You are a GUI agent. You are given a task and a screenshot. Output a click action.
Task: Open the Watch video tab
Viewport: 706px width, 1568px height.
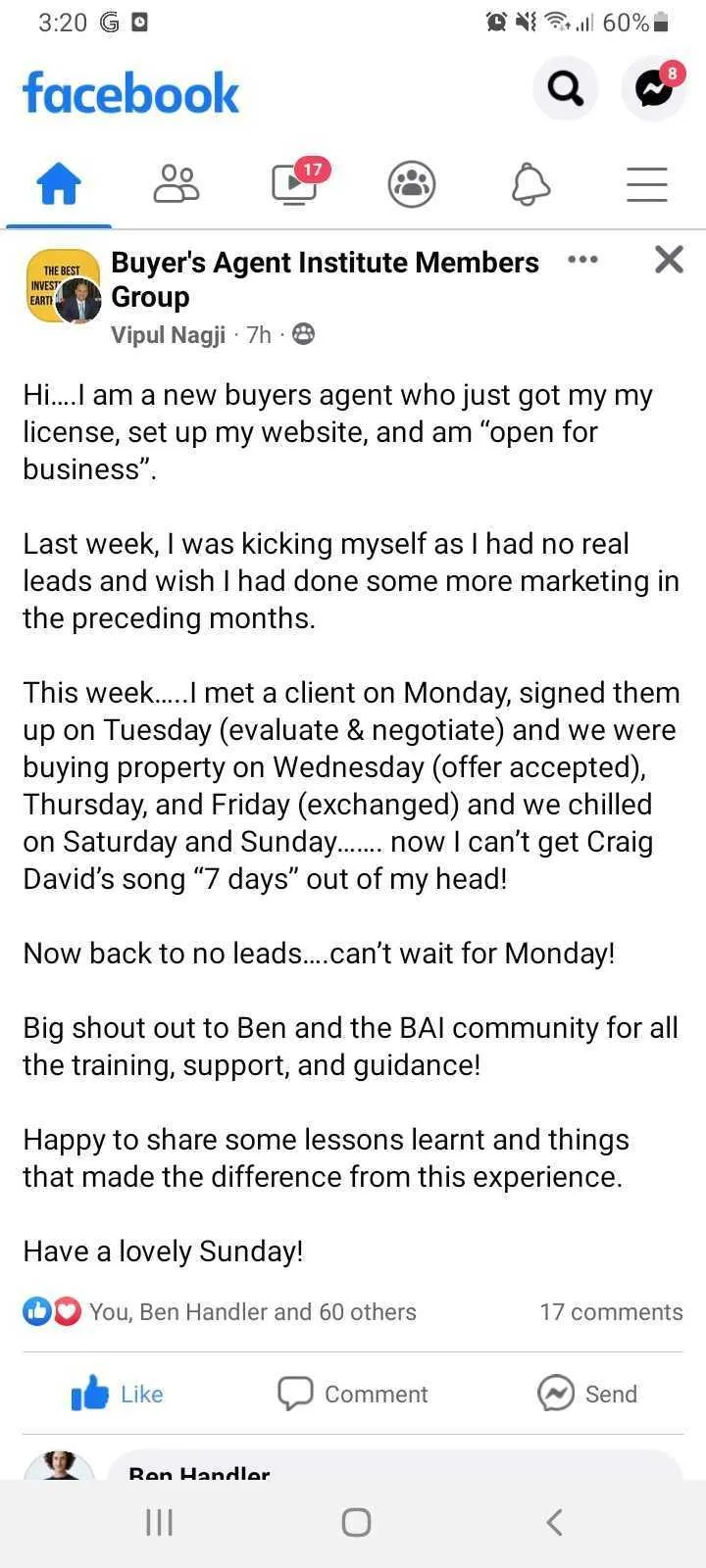296,182
